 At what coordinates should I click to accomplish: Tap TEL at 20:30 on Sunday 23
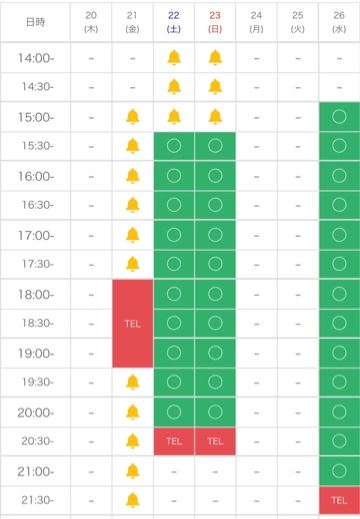[215, 441]
